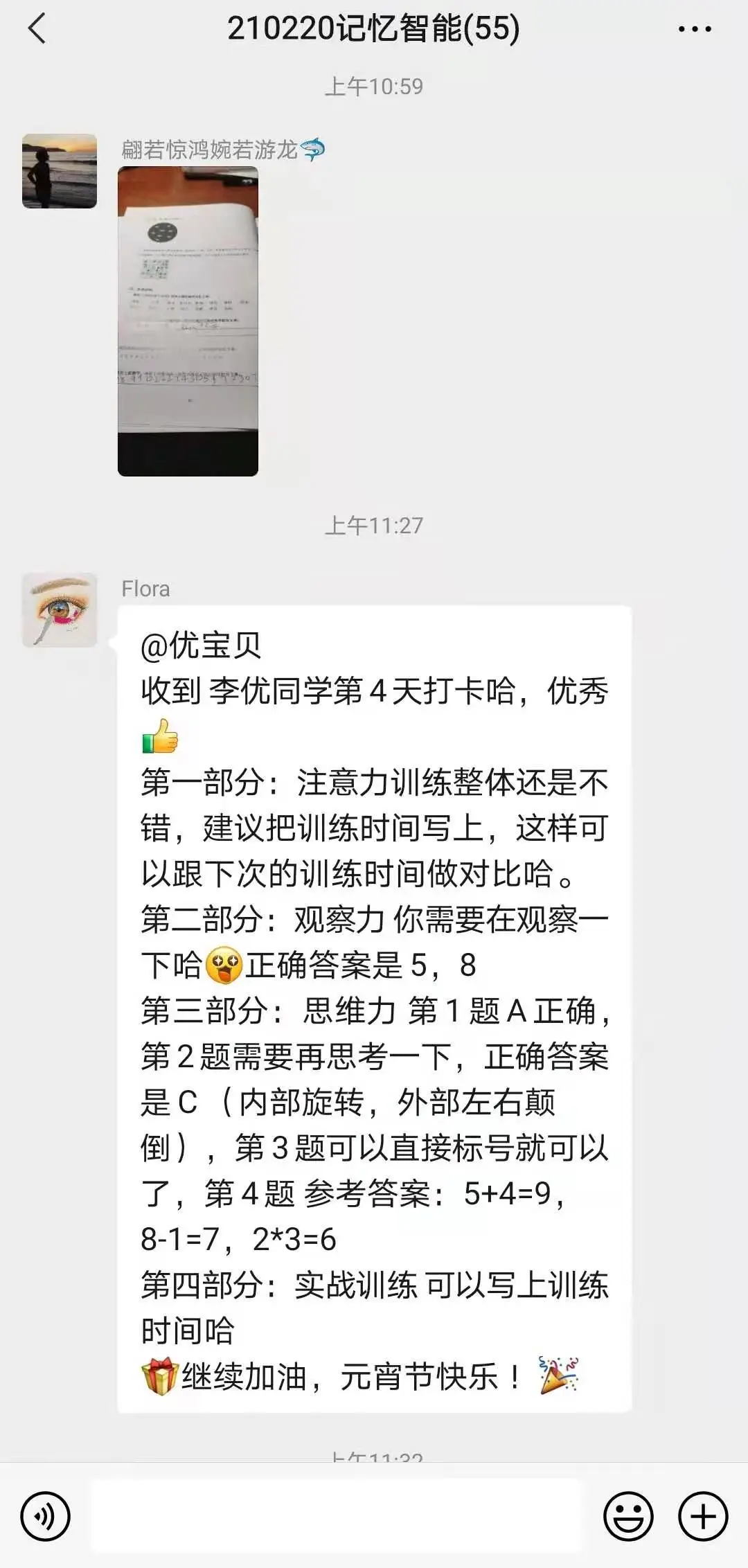Screen dimensions: 748x1568
Task: Open the shared worksheet photo
Action: pyautogui.click(x=188, y=321)
